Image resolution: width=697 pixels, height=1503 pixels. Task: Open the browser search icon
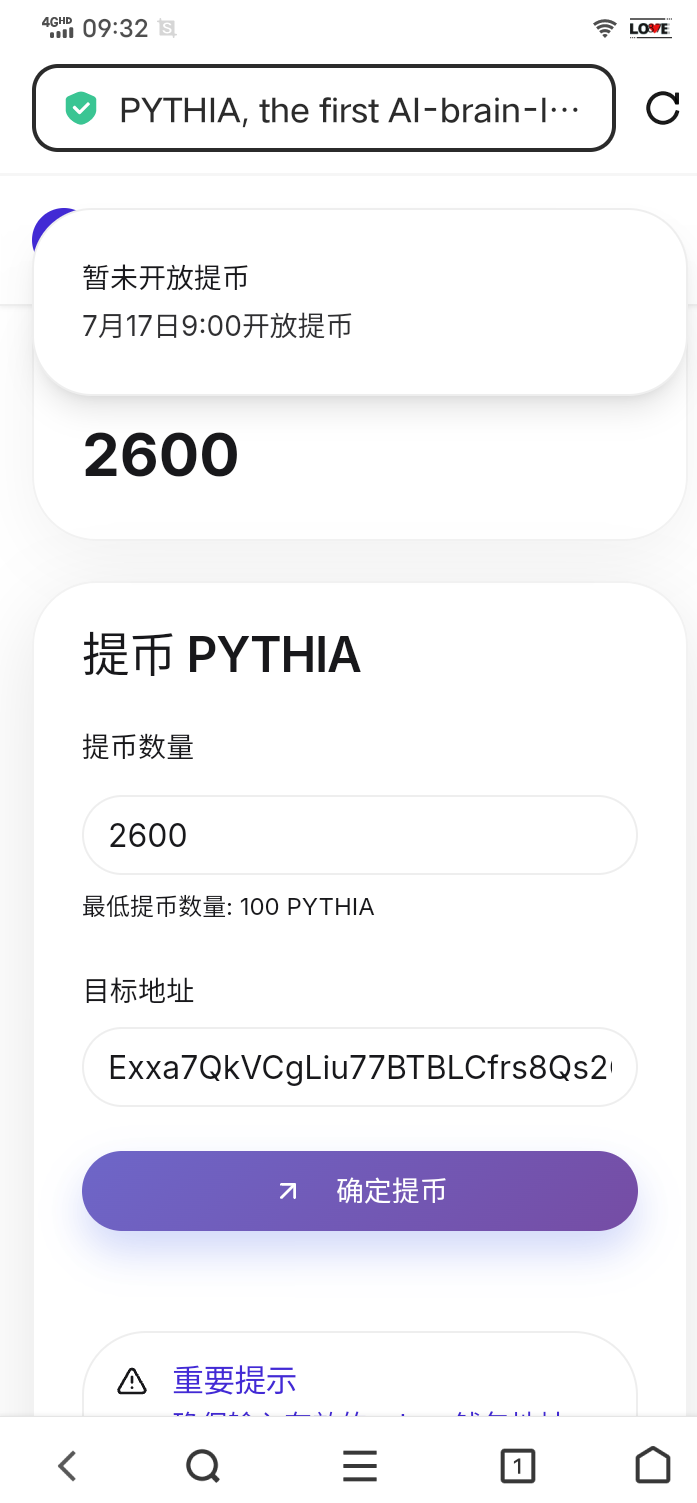203,1466
